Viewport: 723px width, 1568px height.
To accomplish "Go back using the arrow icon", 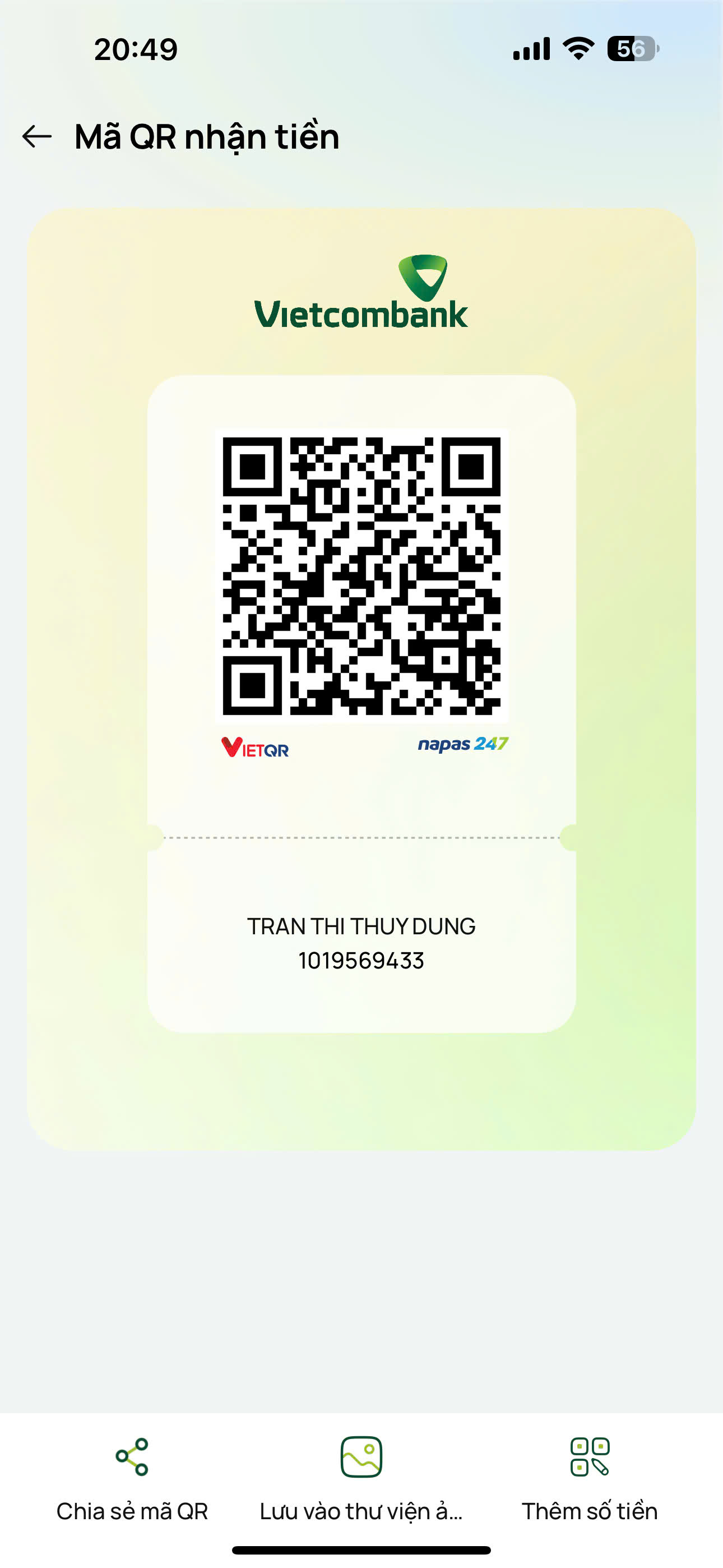I will [x=37, y=136].
